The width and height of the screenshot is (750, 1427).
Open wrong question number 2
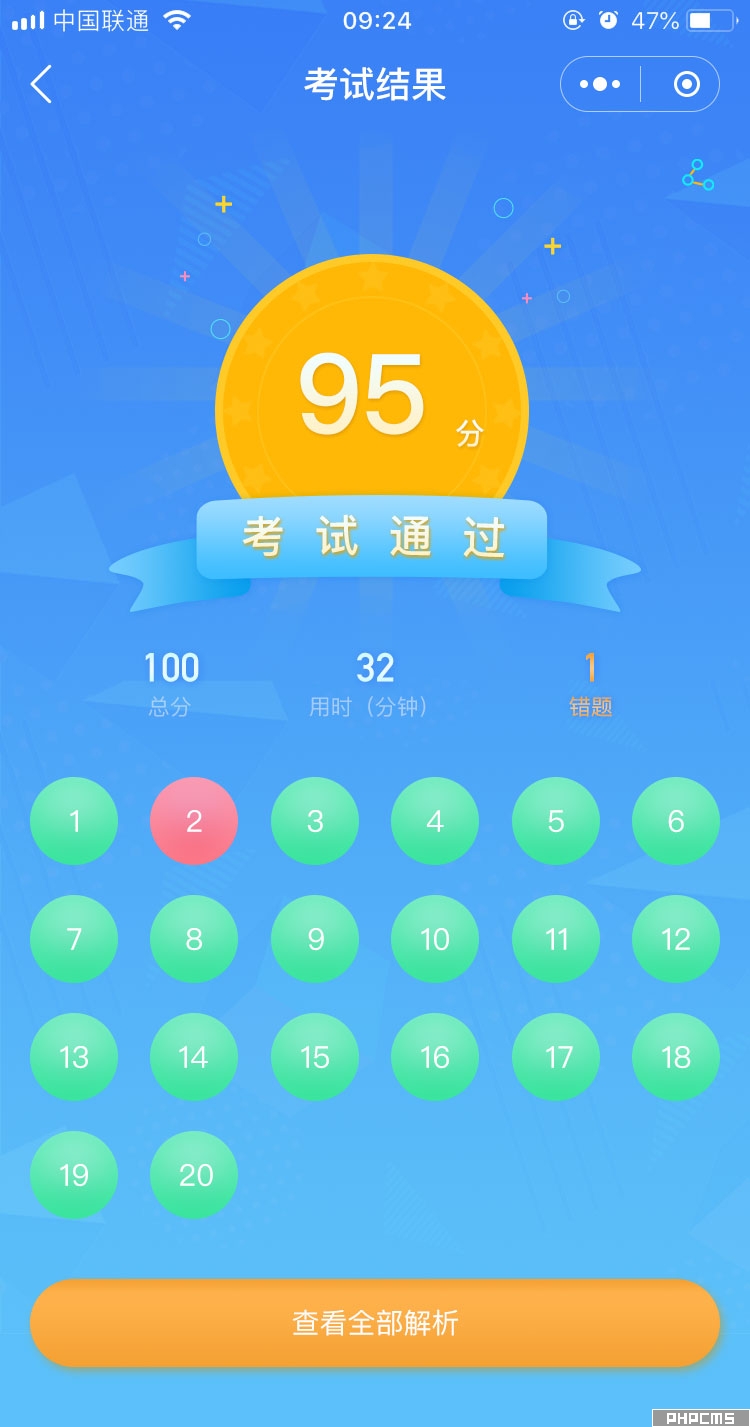[194, 821]
